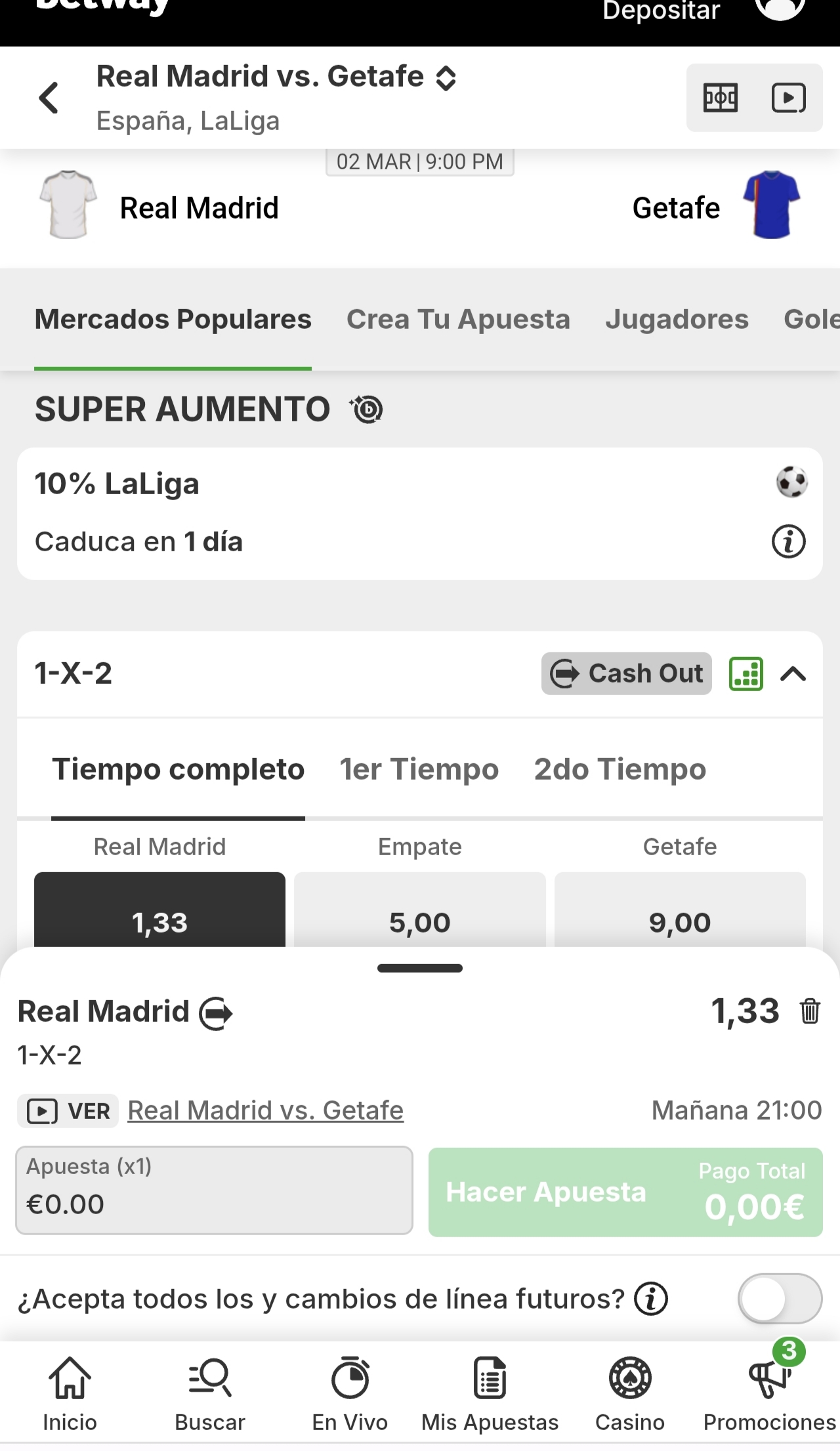Viewport: 840px width, 1451px height.
Task: Pick Getafe at odds 9,00
Action: (x=680, y=915)
